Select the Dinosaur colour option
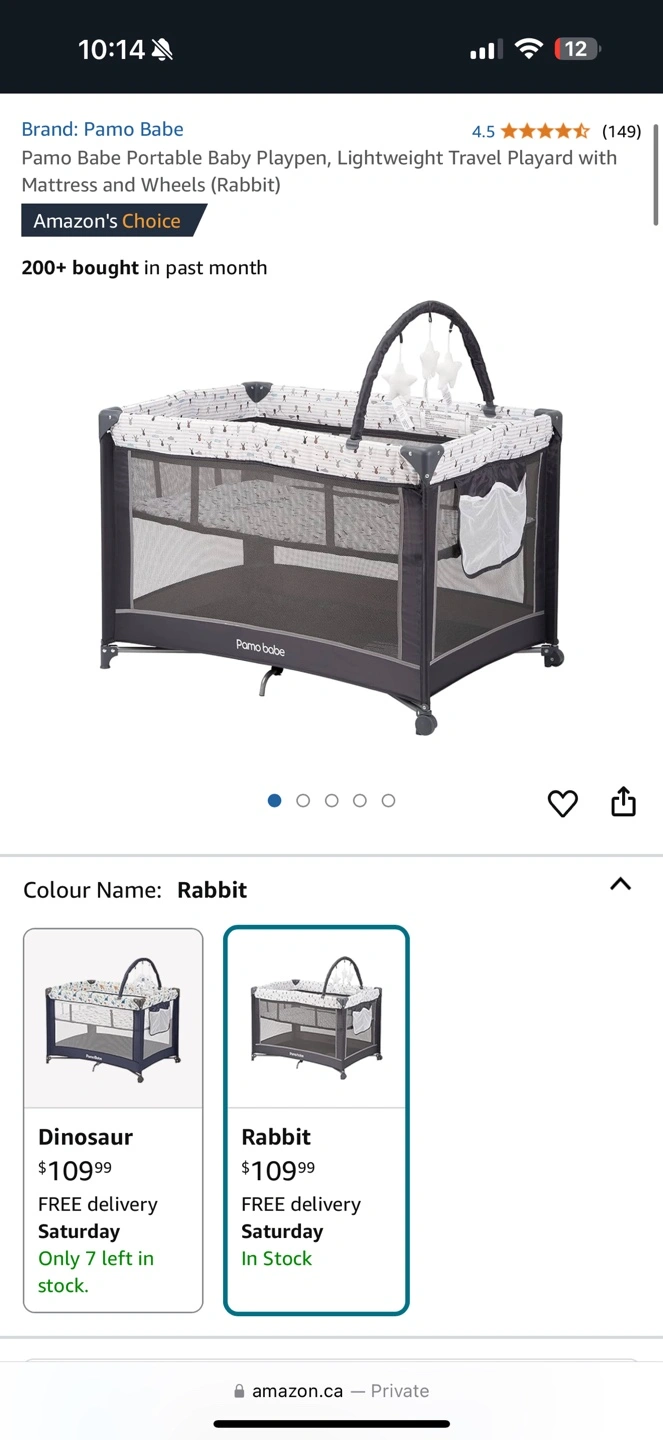Viewport: 663px width, 1440px height. coord(113,1120)
